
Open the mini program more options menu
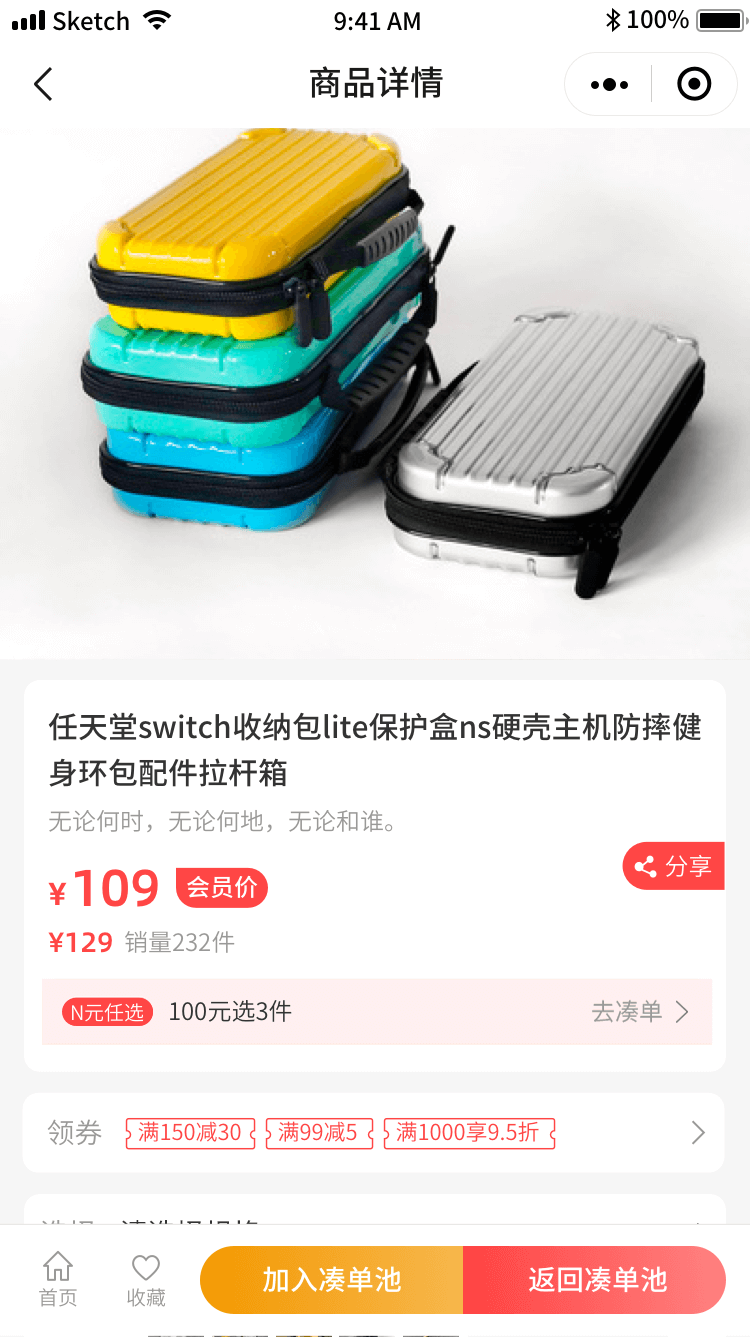coord(609,85)
